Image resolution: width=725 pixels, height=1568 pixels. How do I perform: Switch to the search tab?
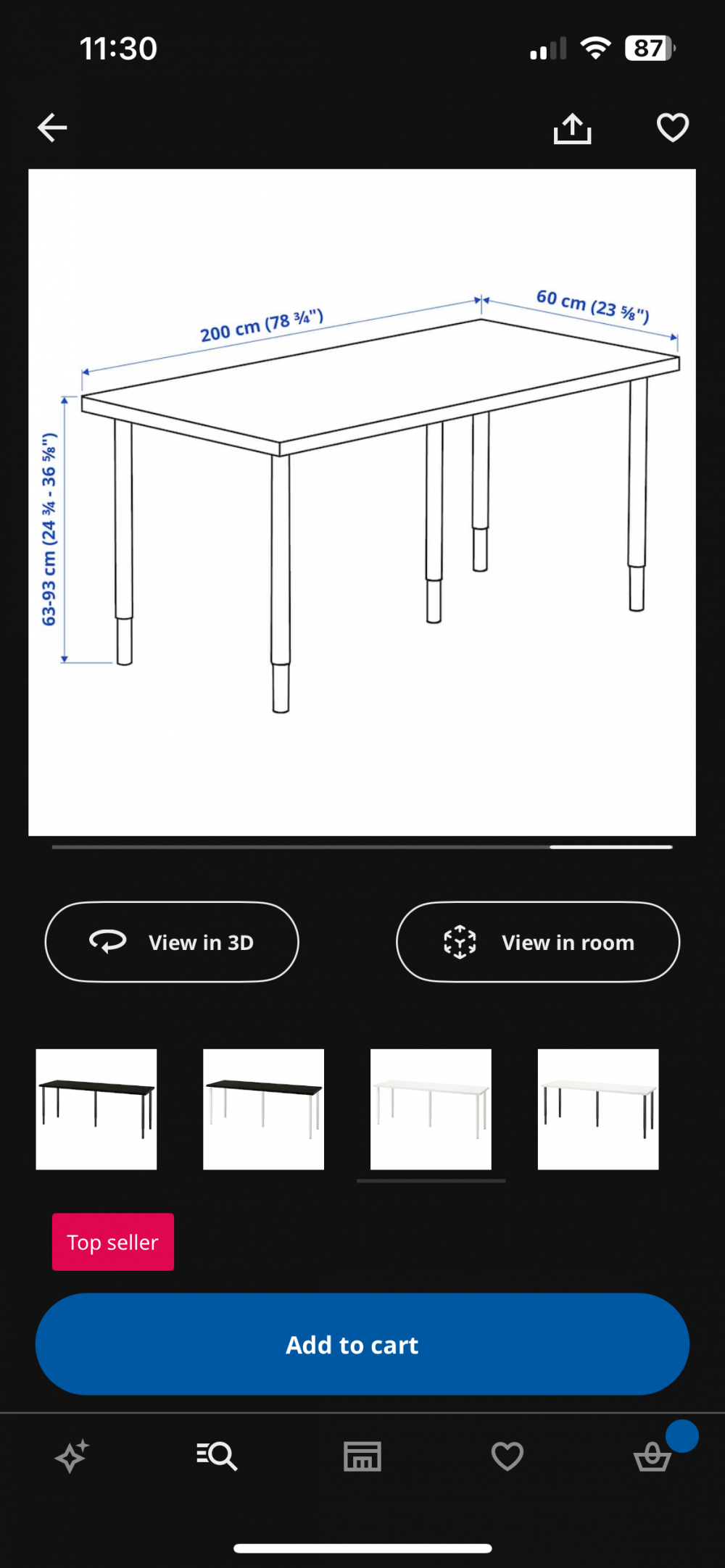[x=217, y=1456]
